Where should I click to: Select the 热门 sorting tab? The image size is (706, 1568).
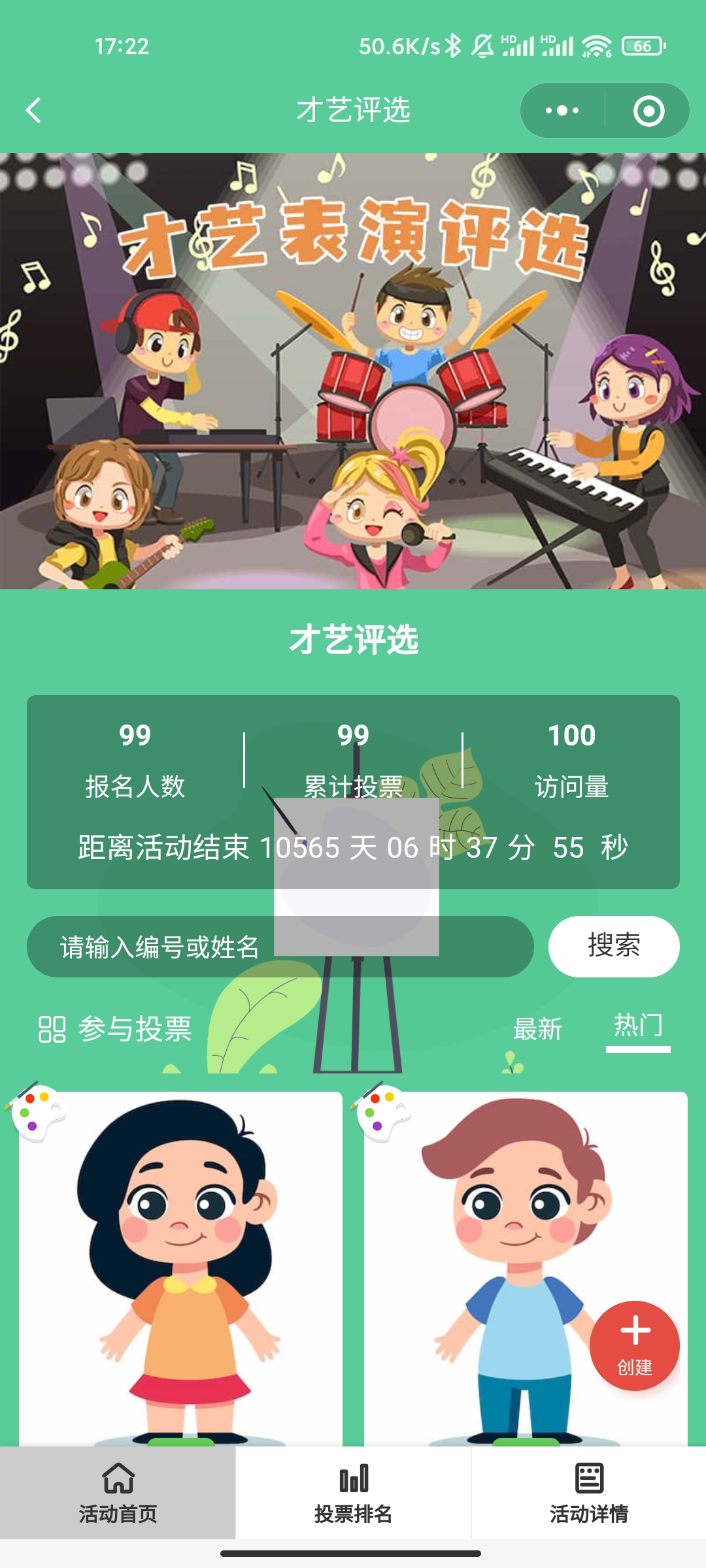coord(638,1026)
